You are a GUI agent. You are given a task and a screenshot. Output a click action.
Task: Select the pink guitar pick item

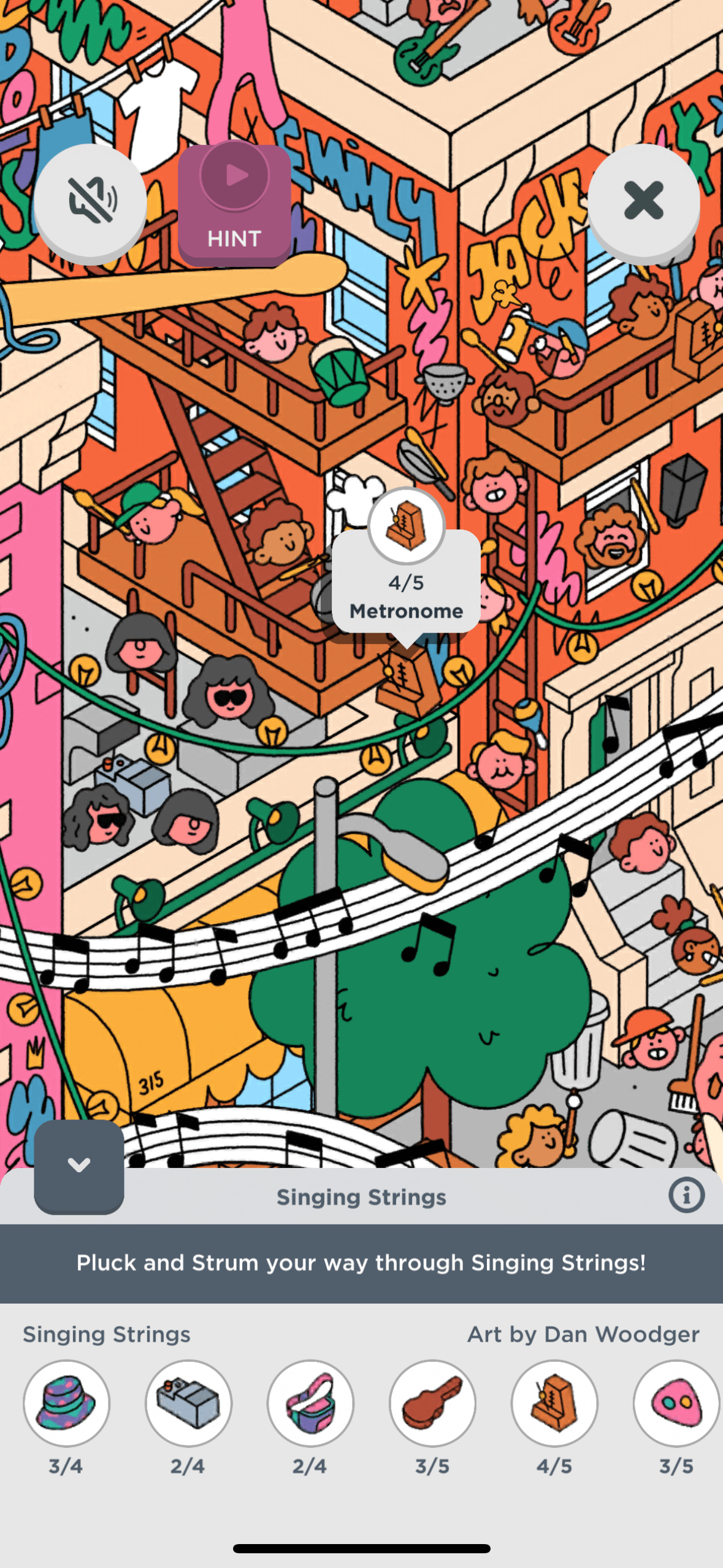[676, 1403]
